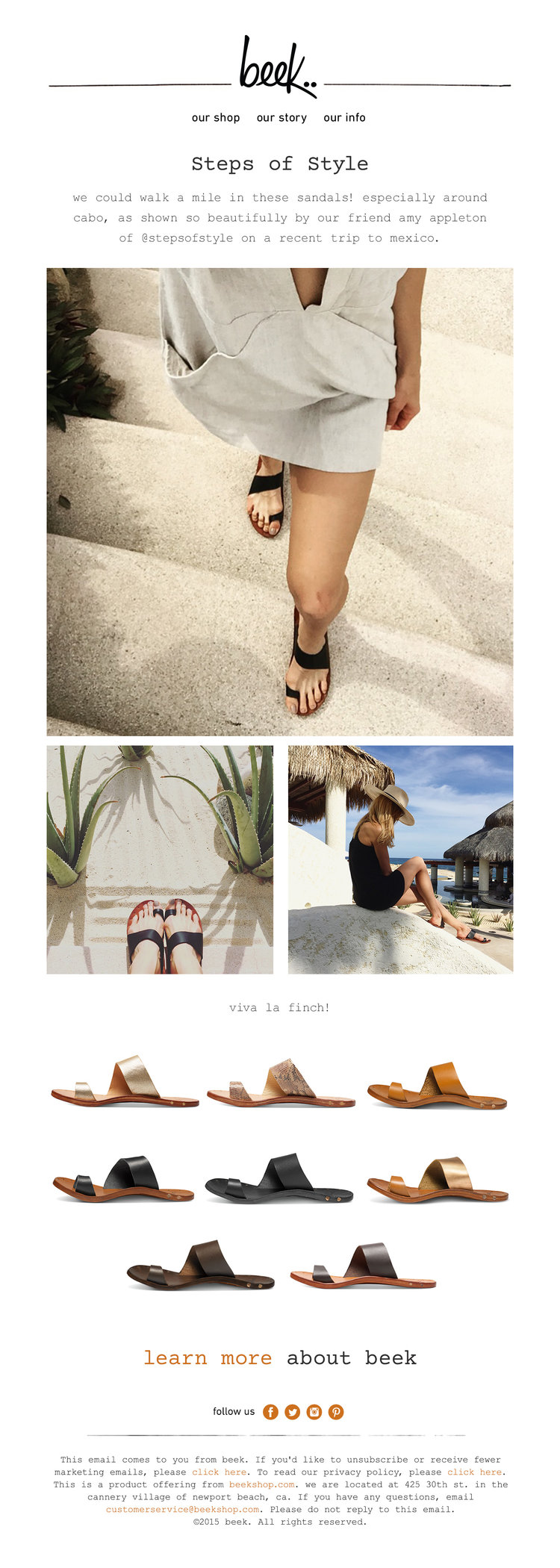
Task: Open beek's Instagram page icon
Action: (314, 1411)
